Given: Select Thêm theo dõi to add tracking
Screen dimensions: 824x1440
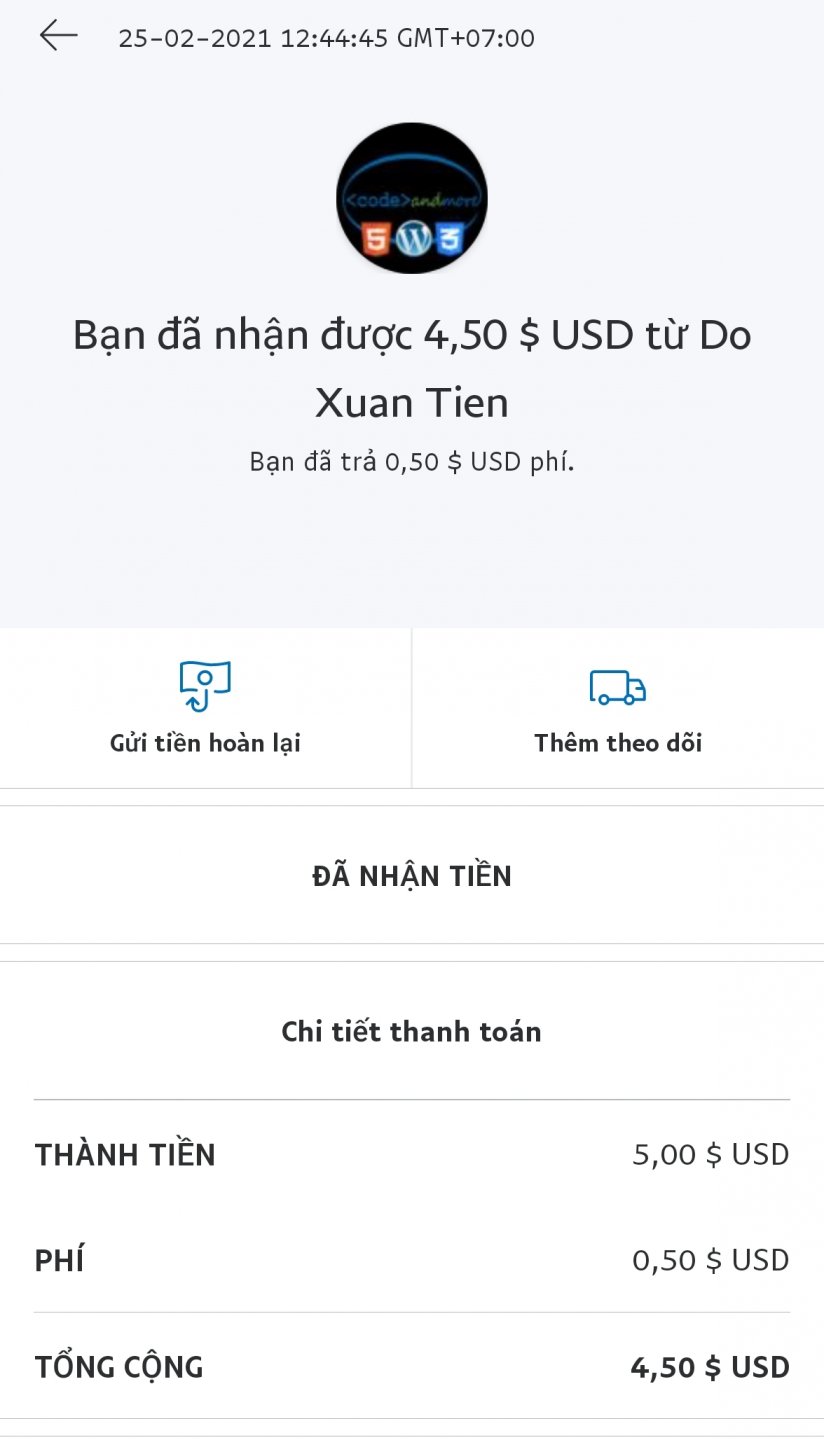Looking at the screenshot, I should point(617,708).
